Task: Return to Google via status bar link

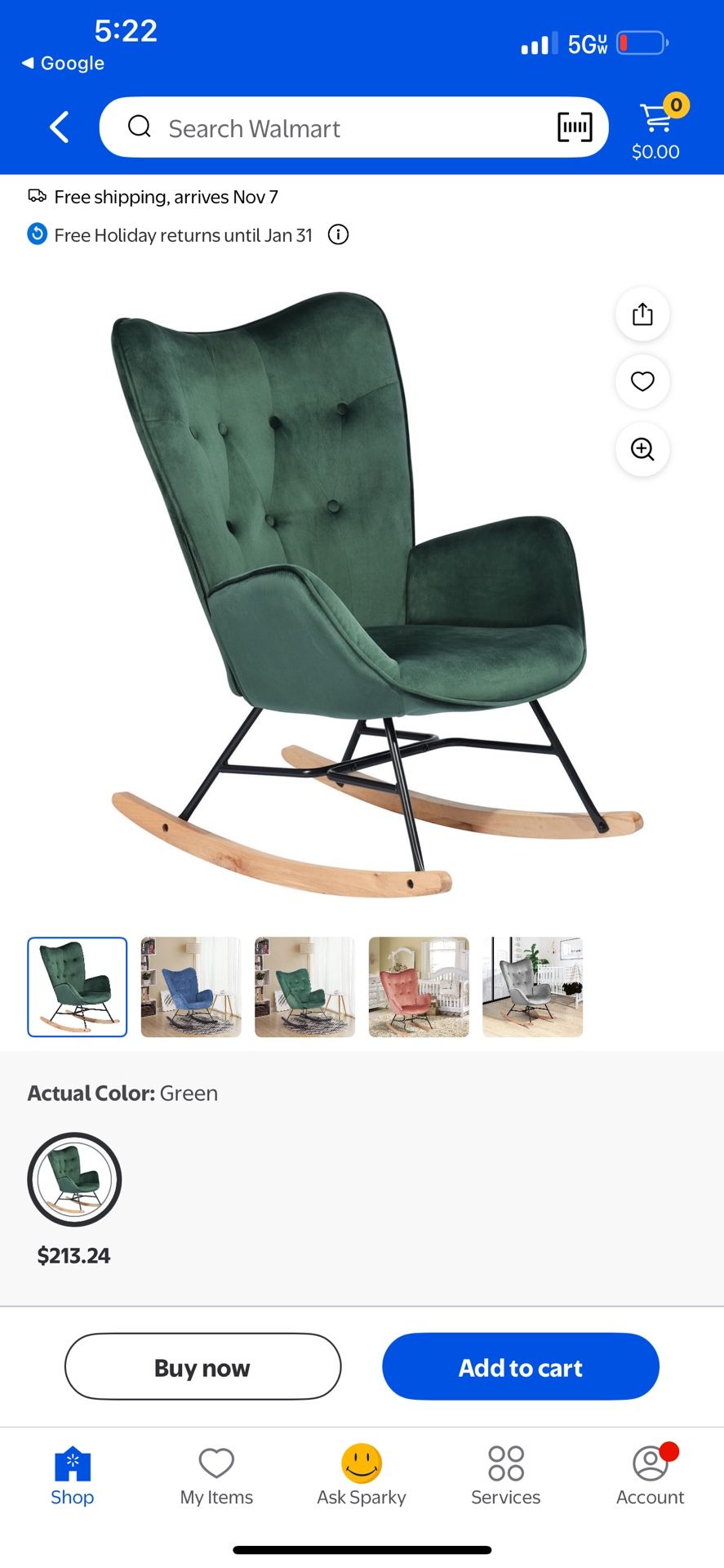Action: click(61, 62)
